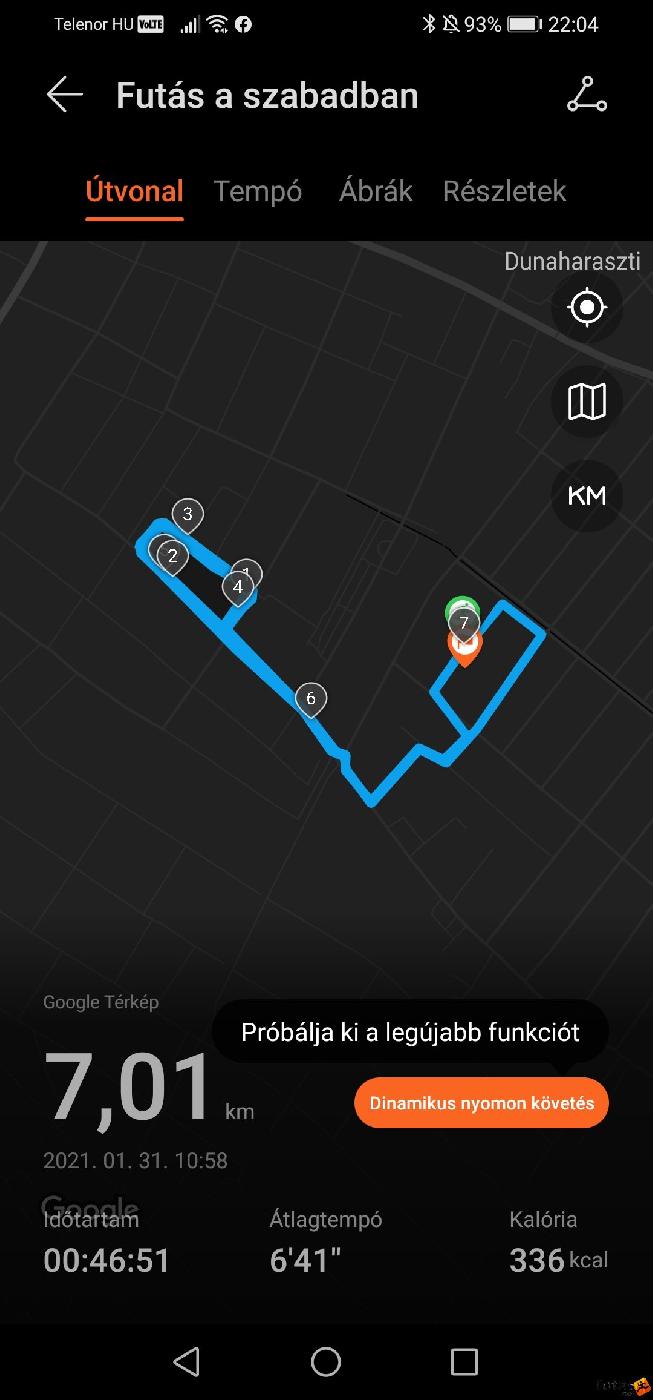Screen dimensions: 653x1400
Task: Try Dinamikus nyomon követés
Action: click(481, 1103)
